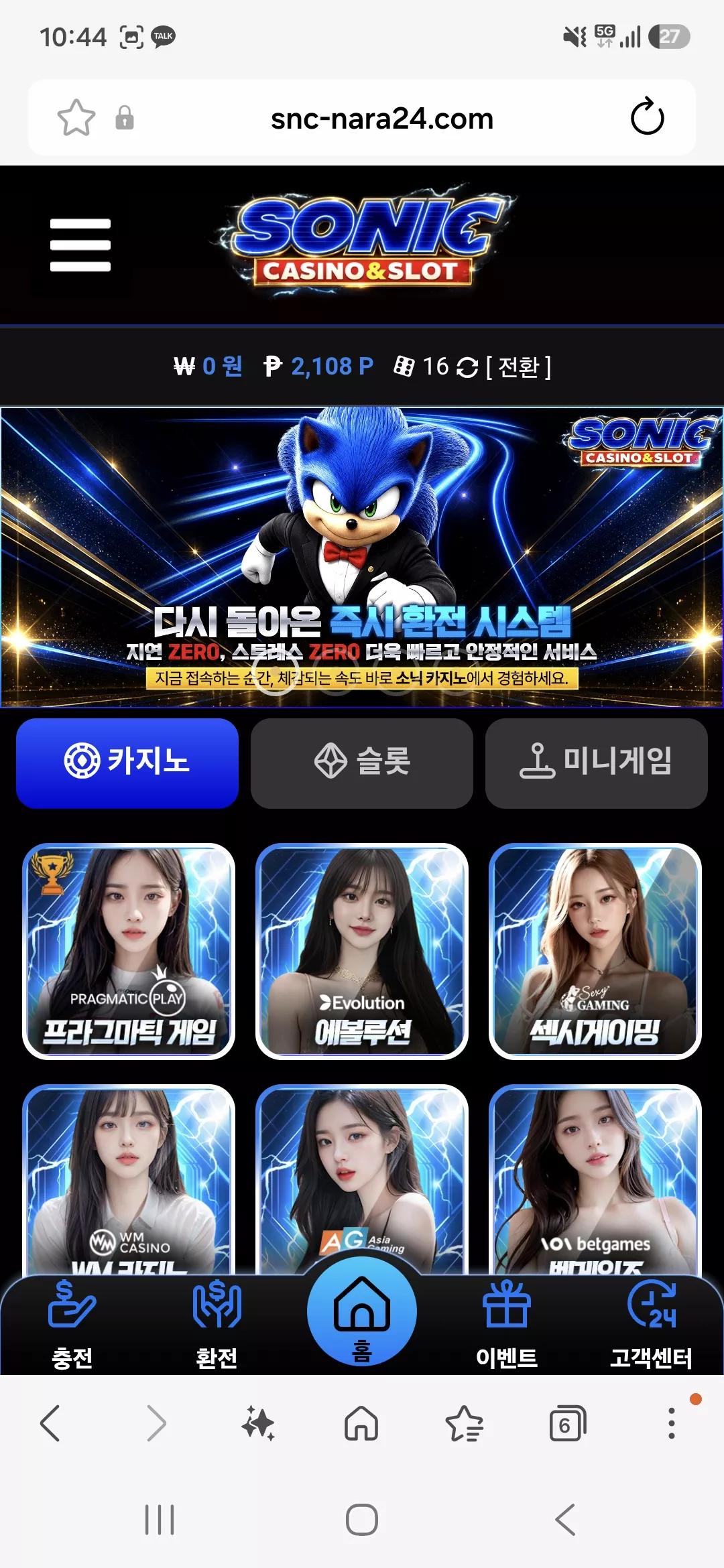Open the WM Casino card

[x=129, y=1179]
